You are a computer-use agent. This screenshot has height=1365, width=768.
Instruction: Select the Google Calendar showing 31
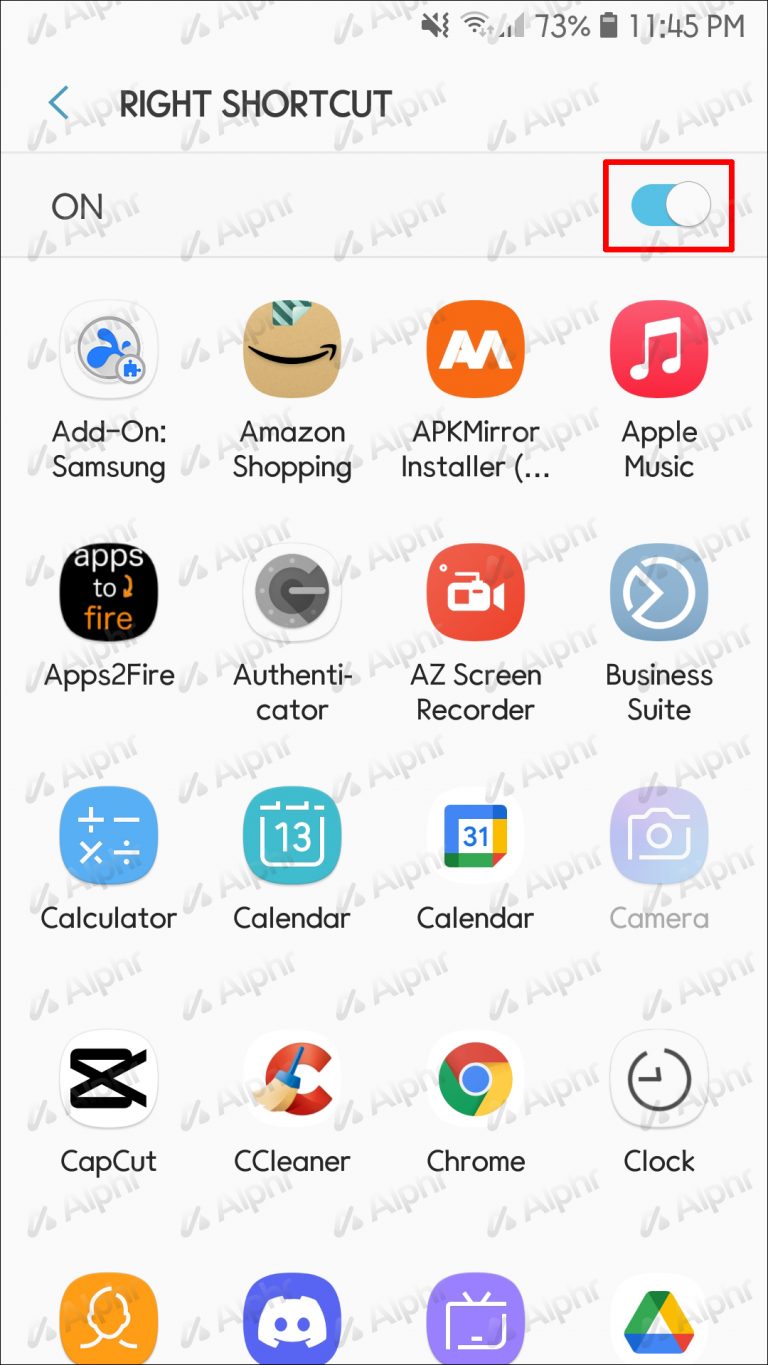475,836
